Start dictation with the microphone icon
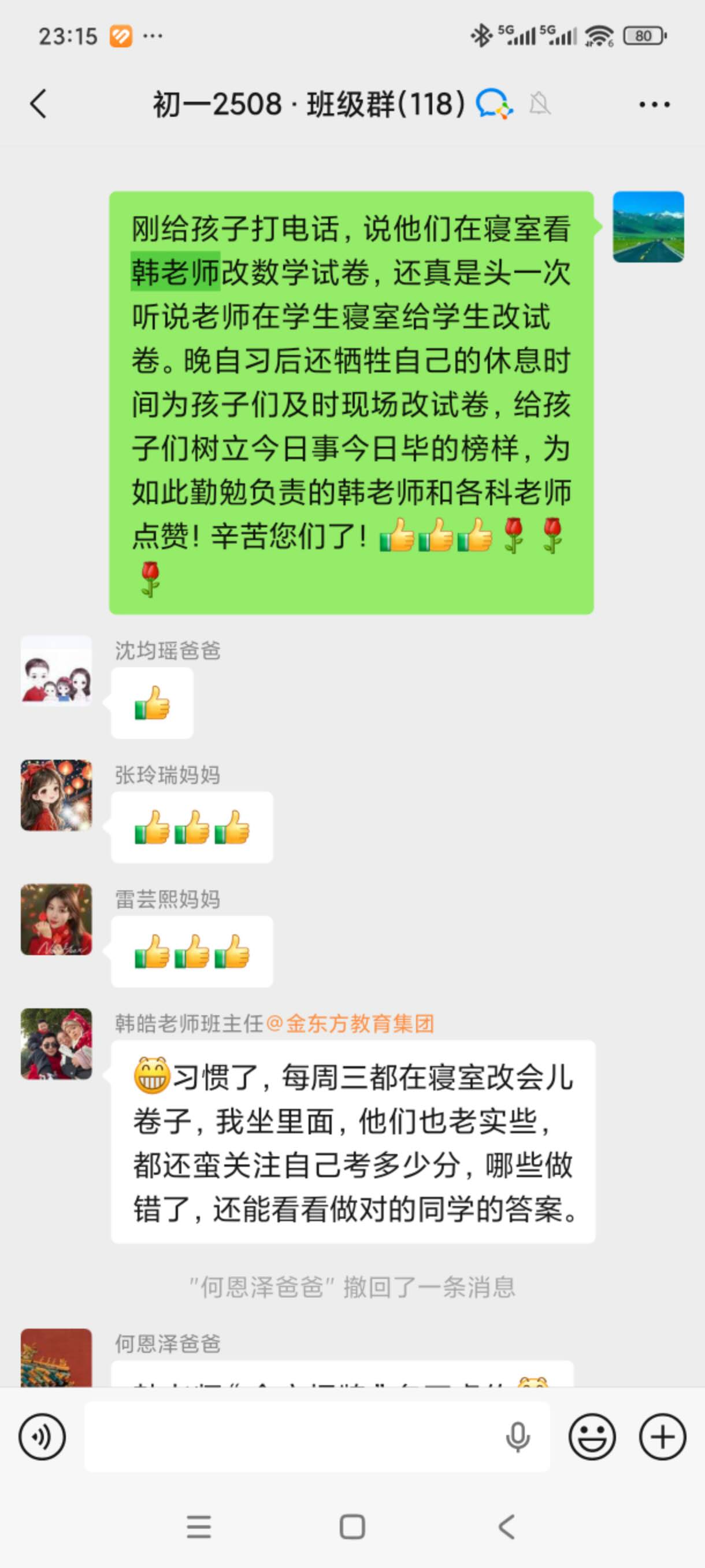This screenshot has height=1568, width=705. [x=518, y=1437]
